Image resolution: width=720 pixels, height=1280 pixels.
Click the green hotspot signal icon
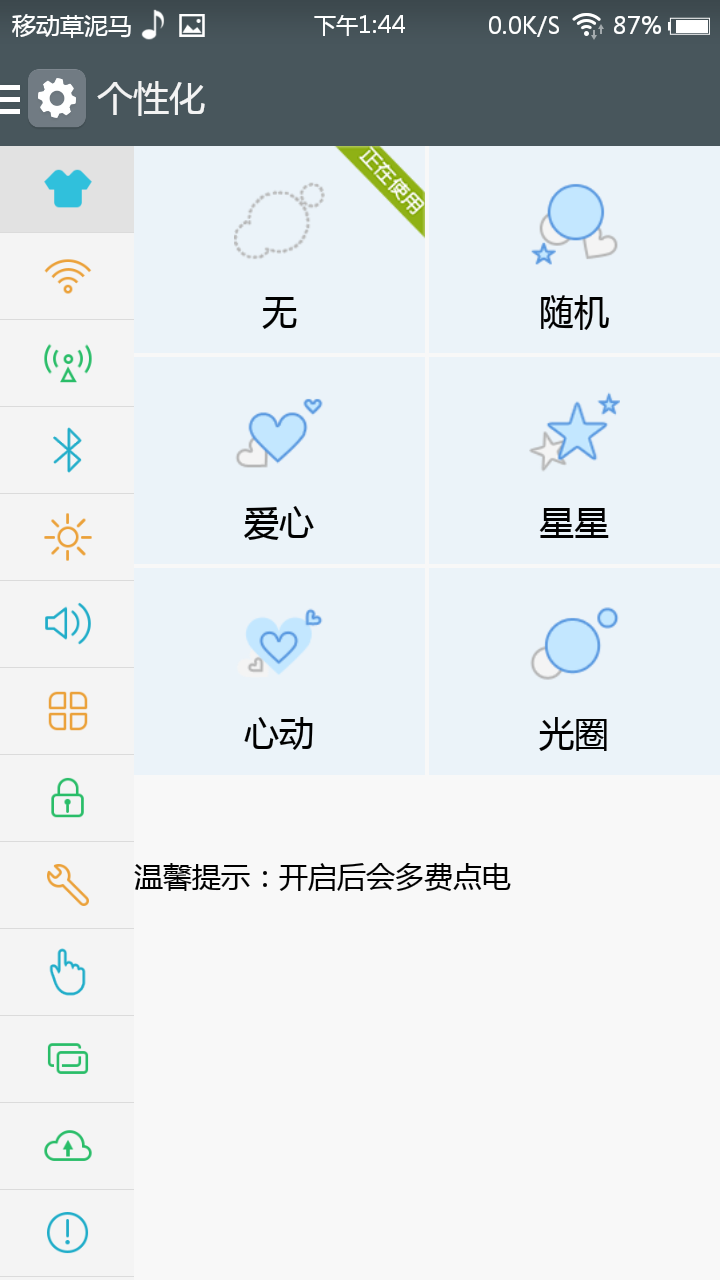tap(66, 362)
